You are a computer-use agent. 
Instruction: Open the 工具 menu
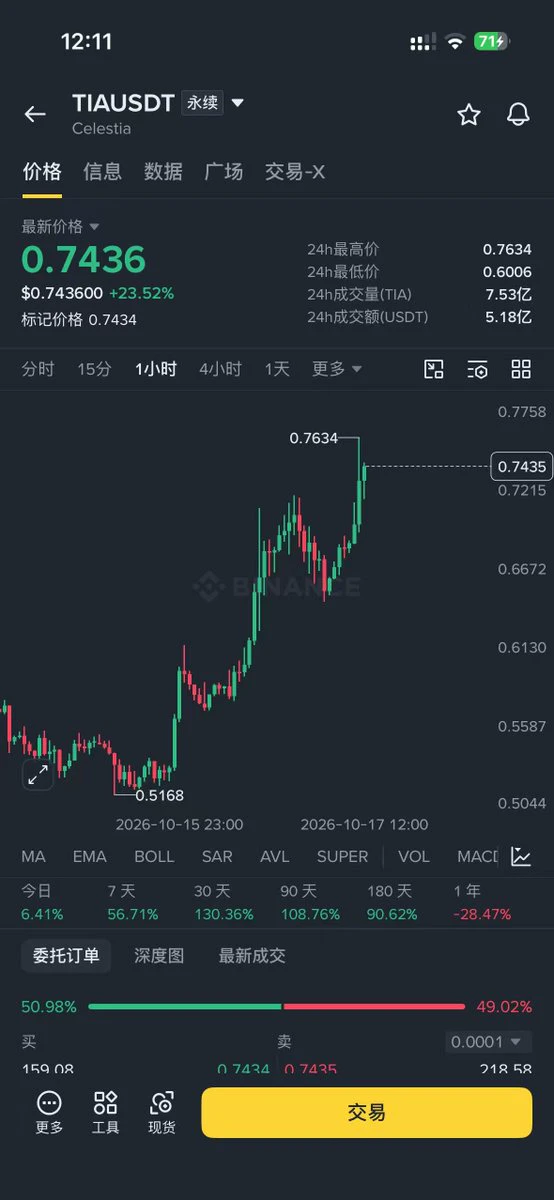click(x=105, y=1113)
